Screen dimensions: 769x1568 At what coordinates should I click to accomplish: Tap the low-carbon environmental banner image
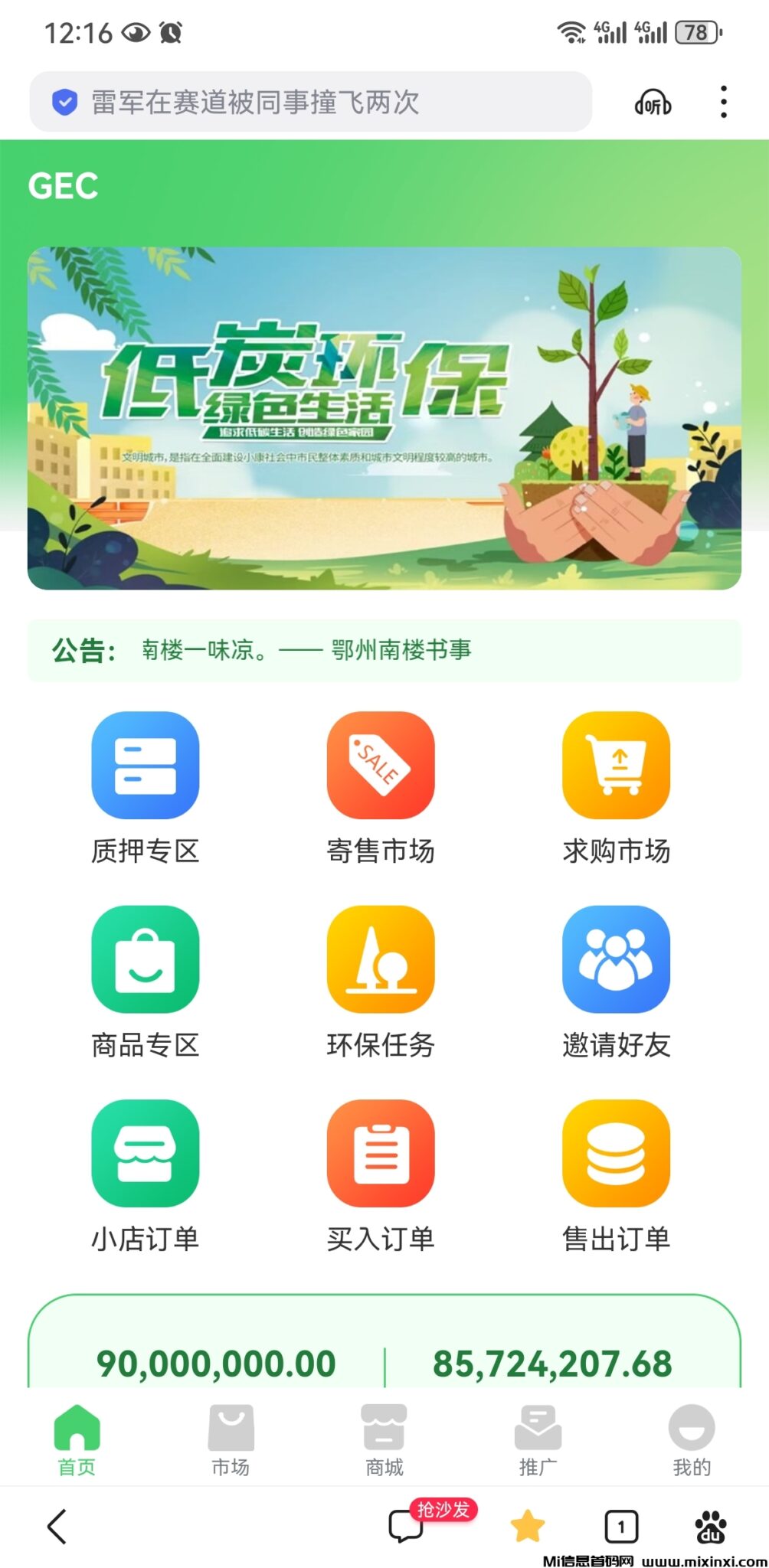(384, 417)
